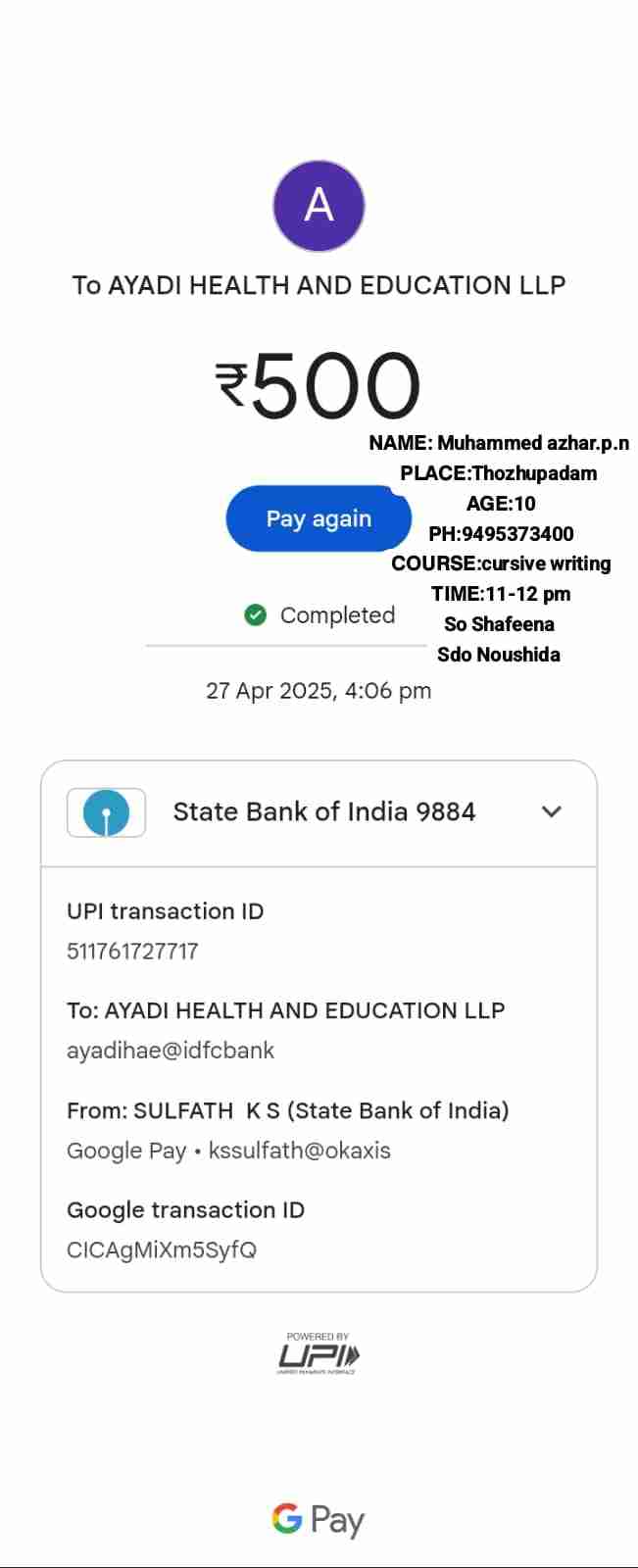Expand the State Bank of India 9884 card
The image size is (638, 1568).
[551, 811]
